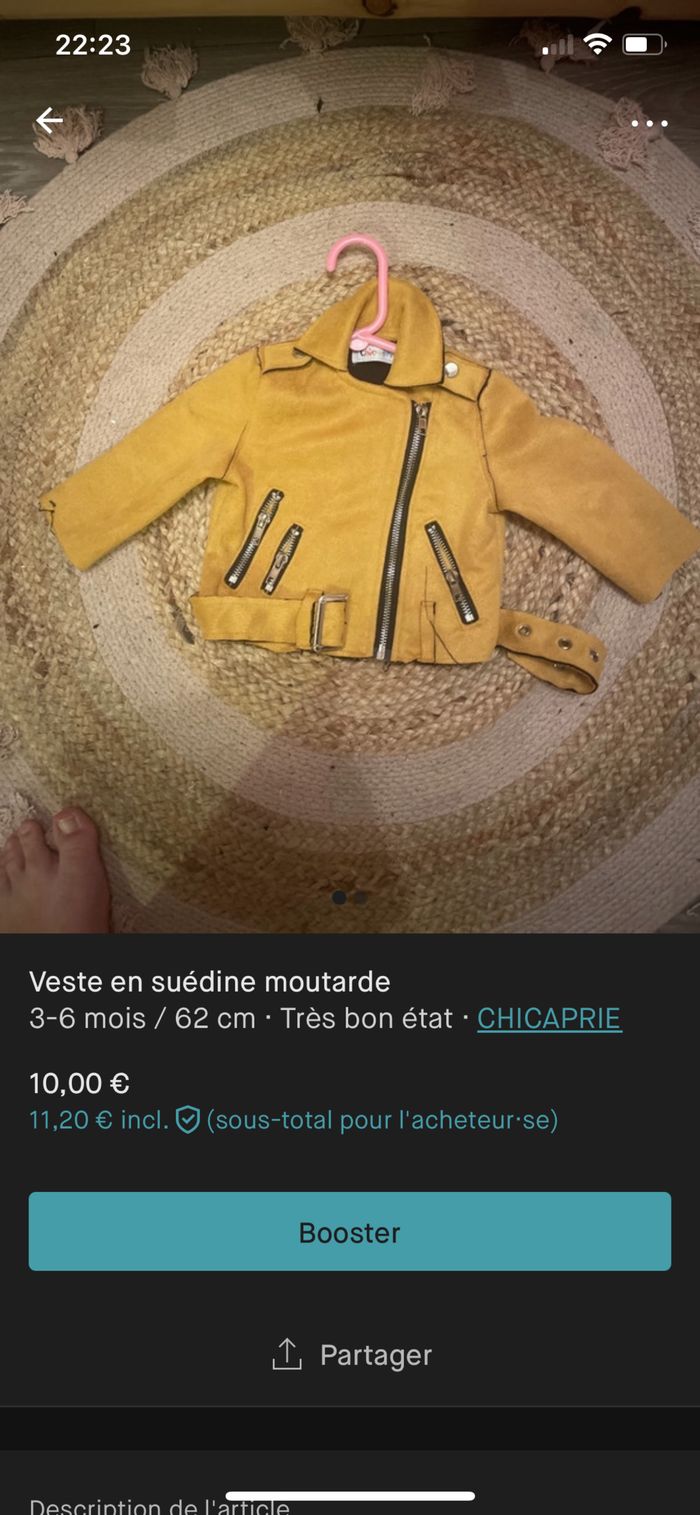Viewport: 700px width, 1515px height.
Task: Open the CHICAPRIE brand link
Action: tap(549, 1018)
